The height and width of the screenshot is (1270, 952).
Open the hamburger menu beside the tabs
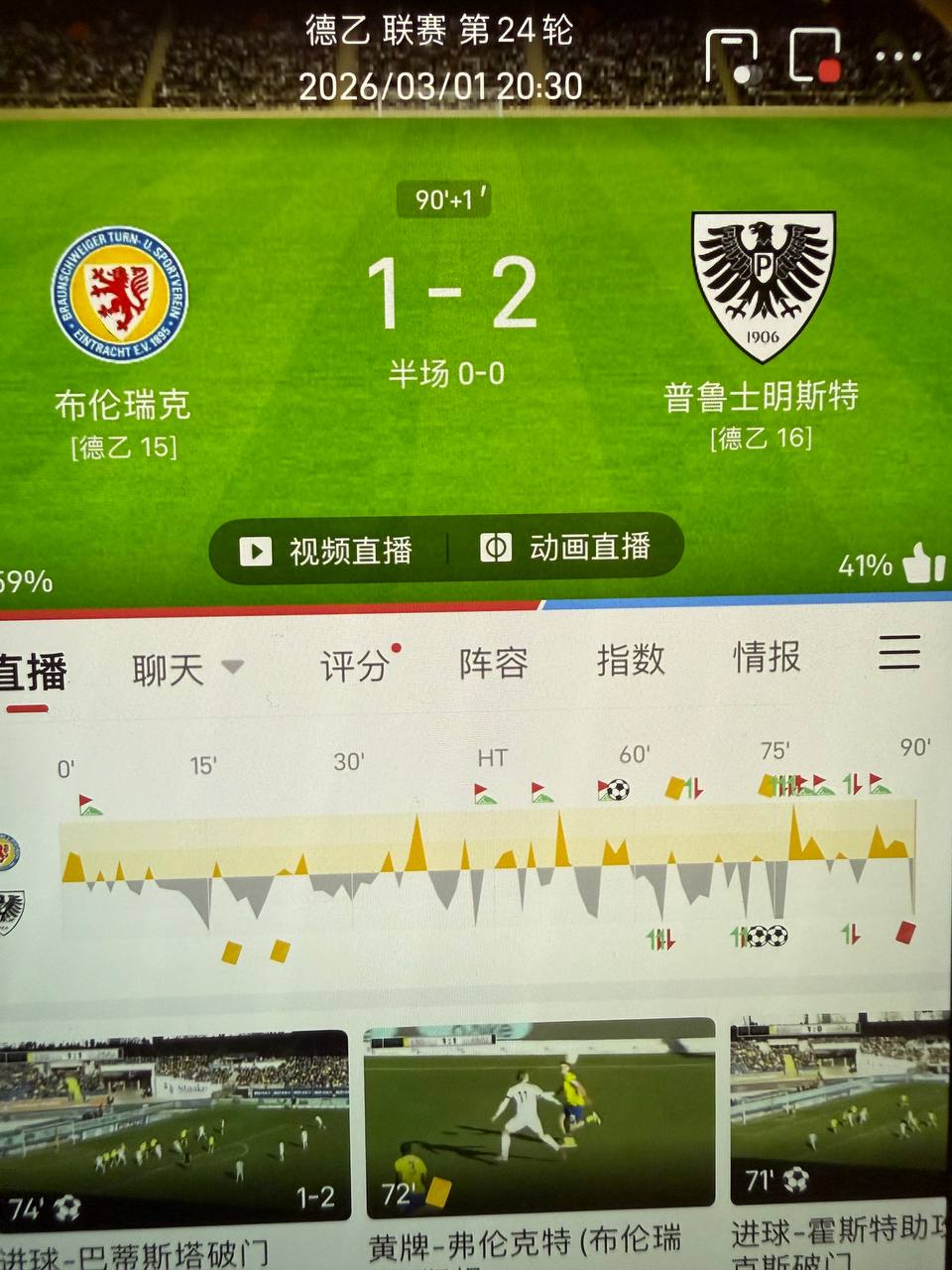click(899, 654)
